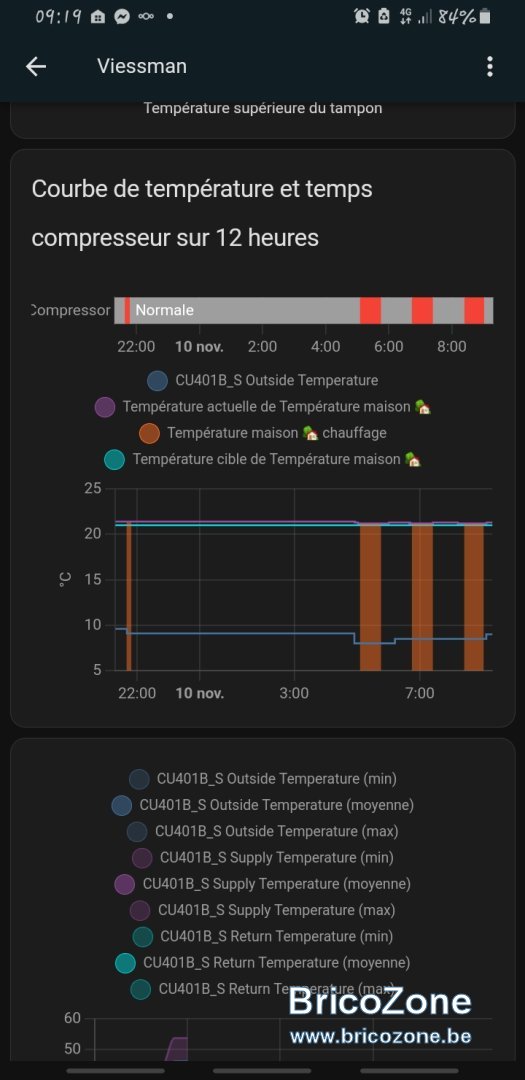
Task: Toggle Température cible de Température maison series
Action: click(262, 459)
